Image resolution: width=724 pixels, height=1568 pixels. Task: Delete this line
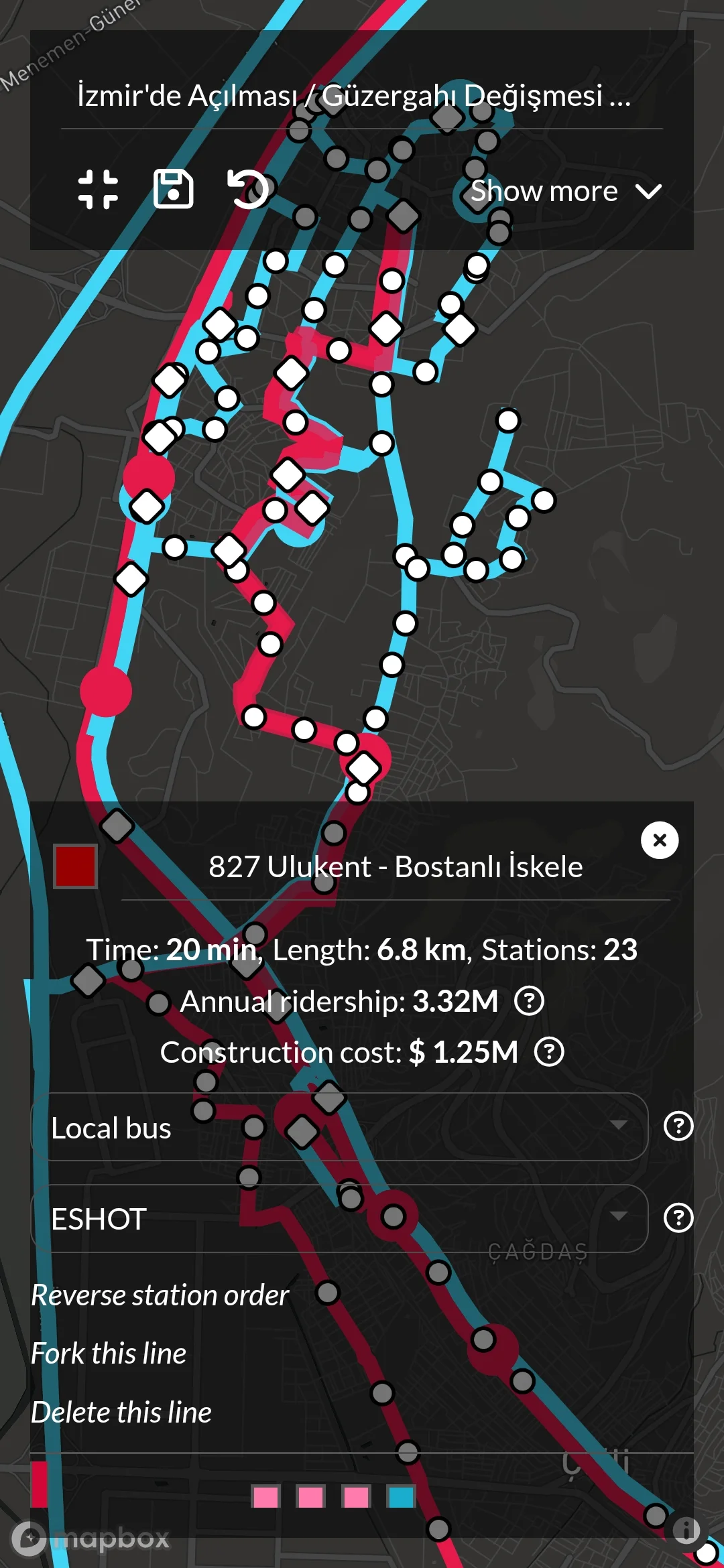click(x=121, y=1413)
